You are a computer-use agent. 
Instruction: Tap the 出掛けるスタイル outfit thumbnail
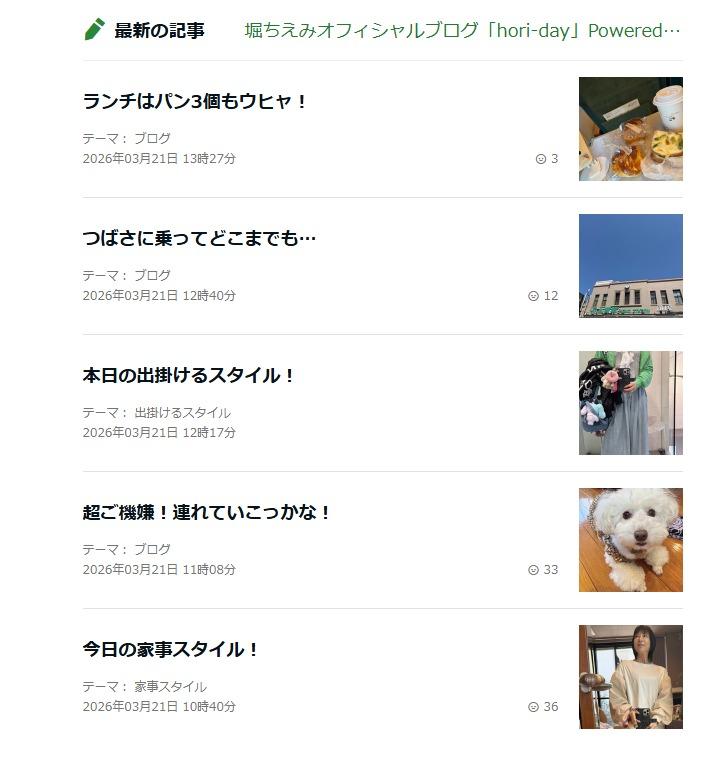point(630,403)
